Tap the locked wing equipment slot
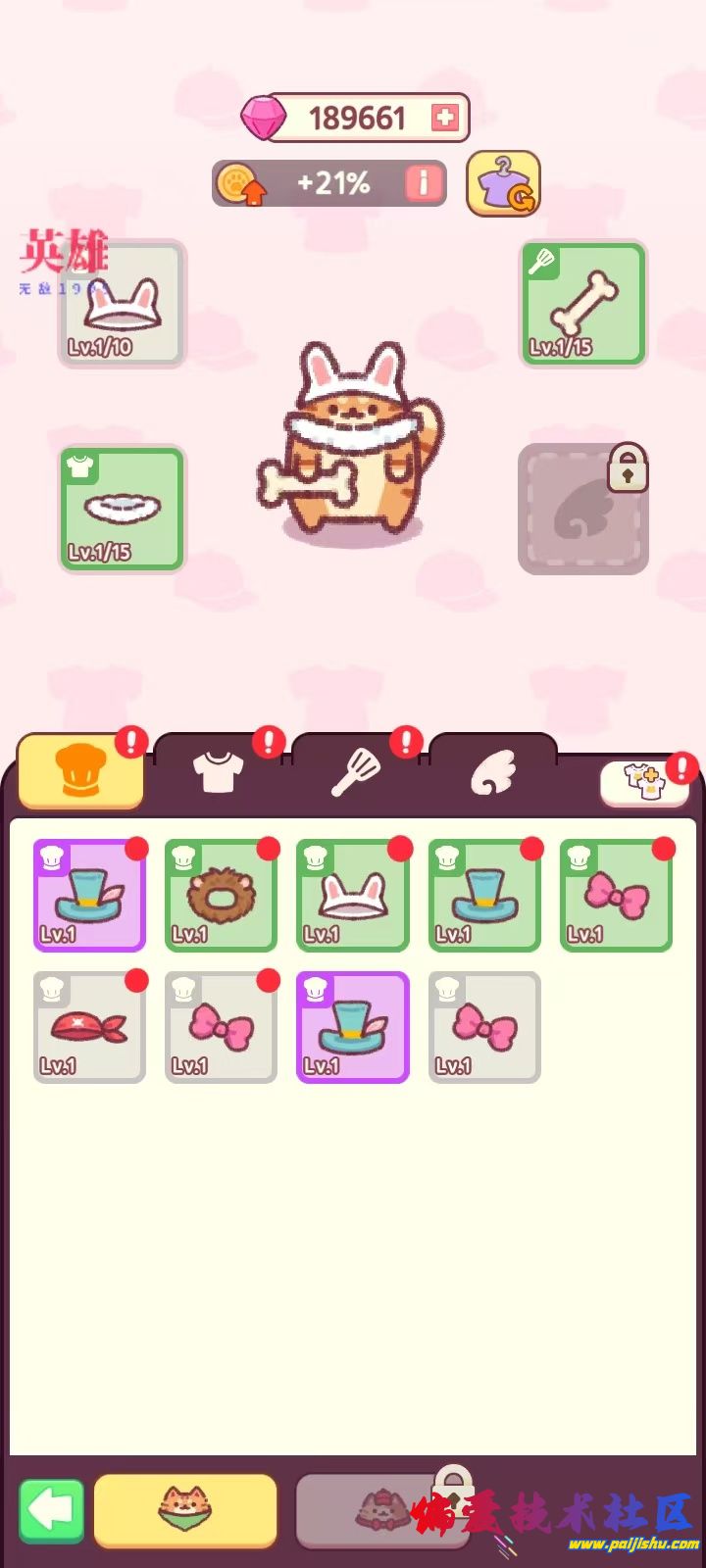 coord(583,510)
